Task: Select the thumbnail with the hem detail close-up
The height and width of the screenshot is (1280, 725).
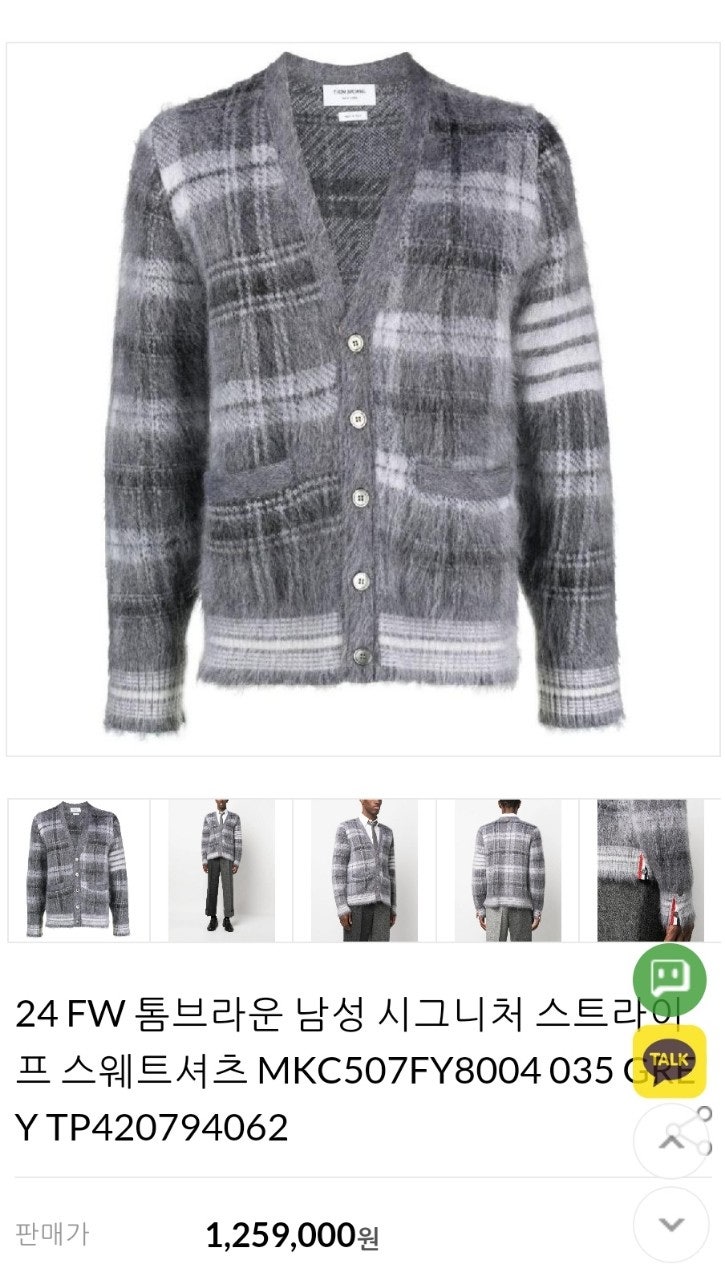Action: [648, 869]
